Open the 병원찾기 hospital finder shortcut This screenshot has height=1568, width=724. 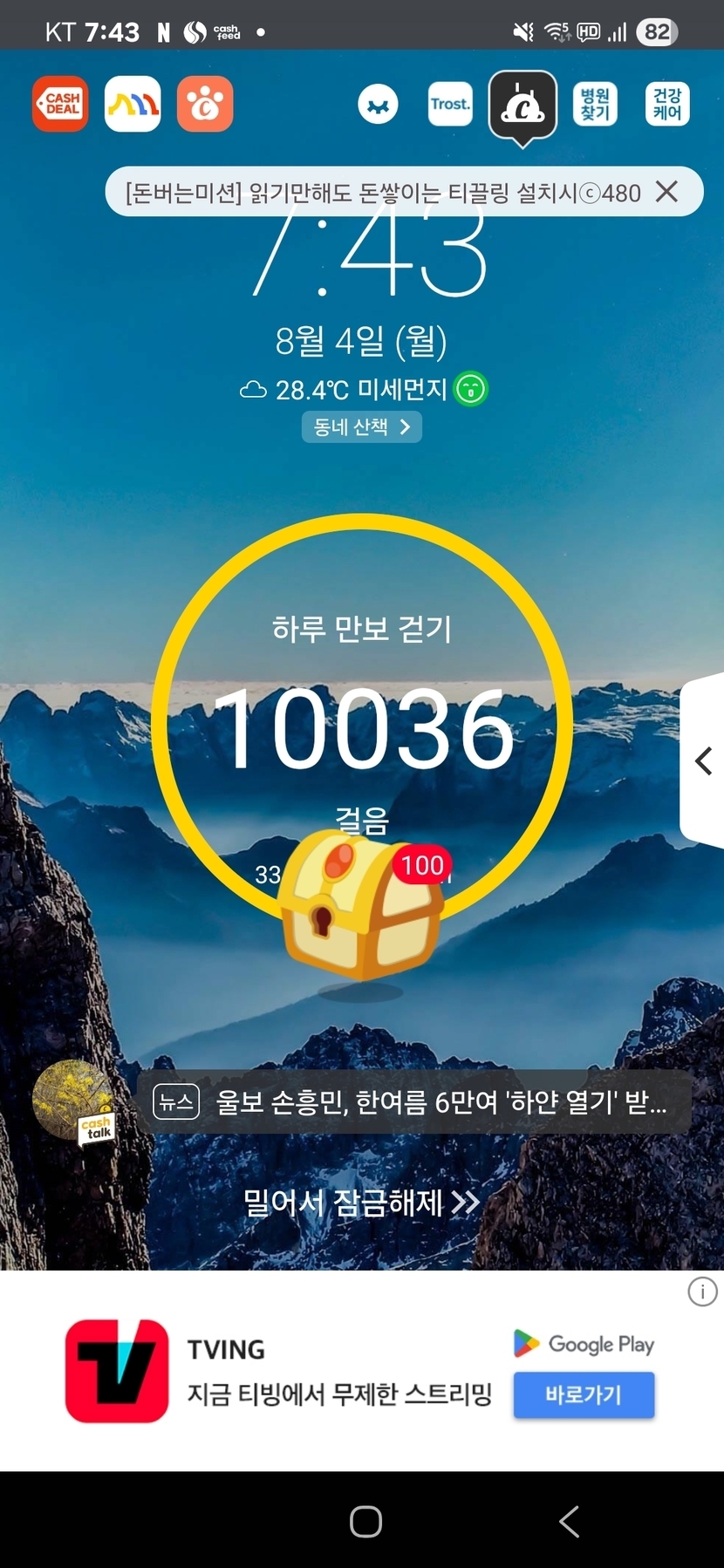point(595,104)
